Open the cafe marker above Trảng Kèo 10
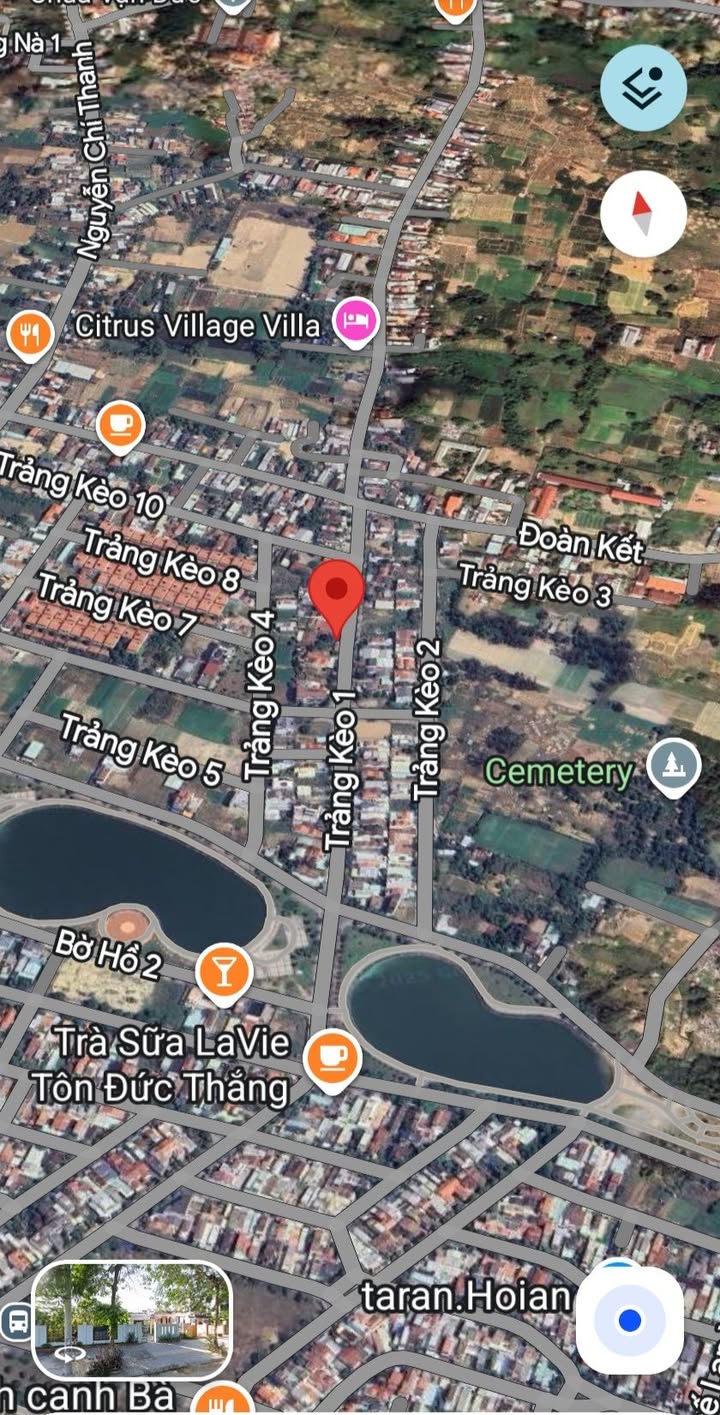The image size is (720, 1415). [x=121, y=427]
